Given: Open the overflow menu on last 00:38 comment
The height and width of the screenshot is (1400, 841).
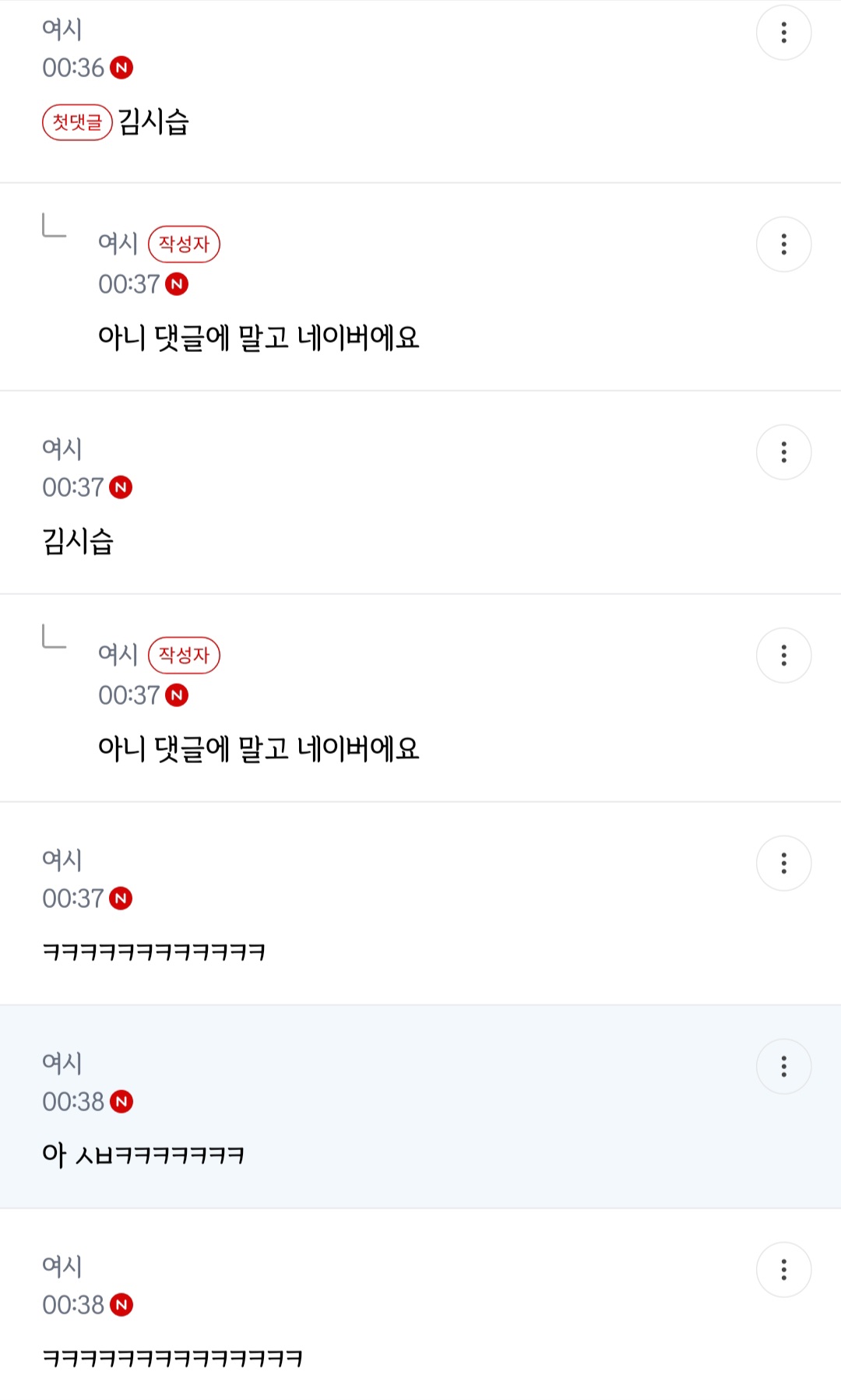Looking at the screenshot, I should point(783,1270).
